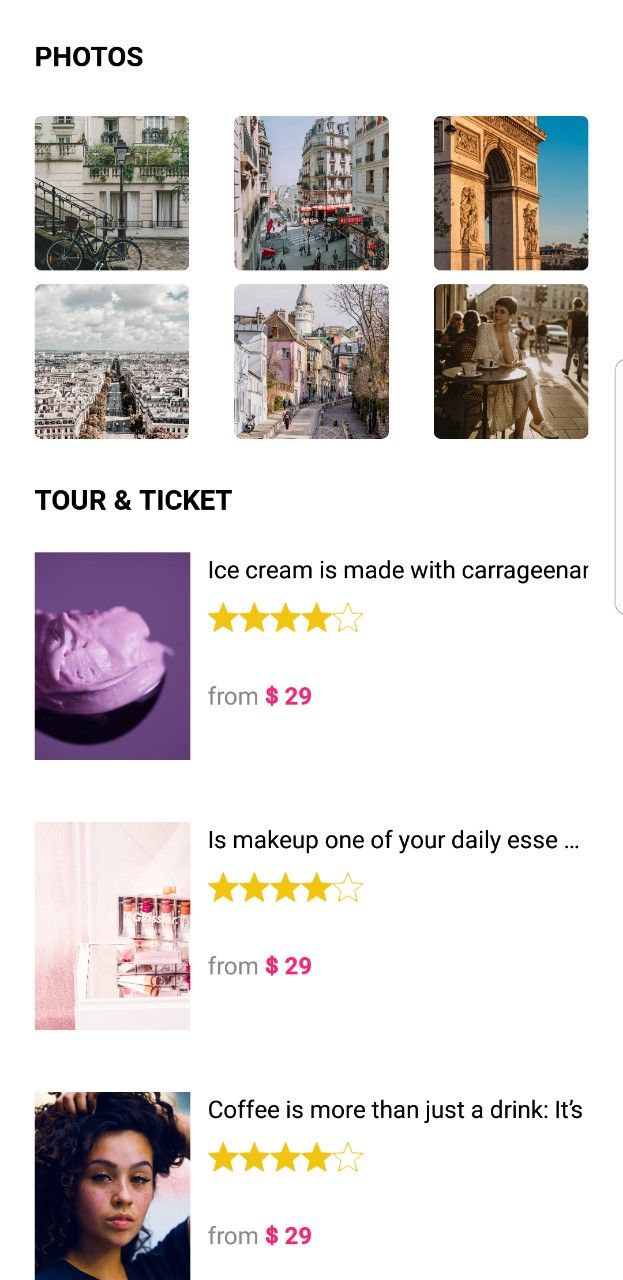View the Paris street intersection photo
Viewport: 623px width, 1280px height.
311,193
